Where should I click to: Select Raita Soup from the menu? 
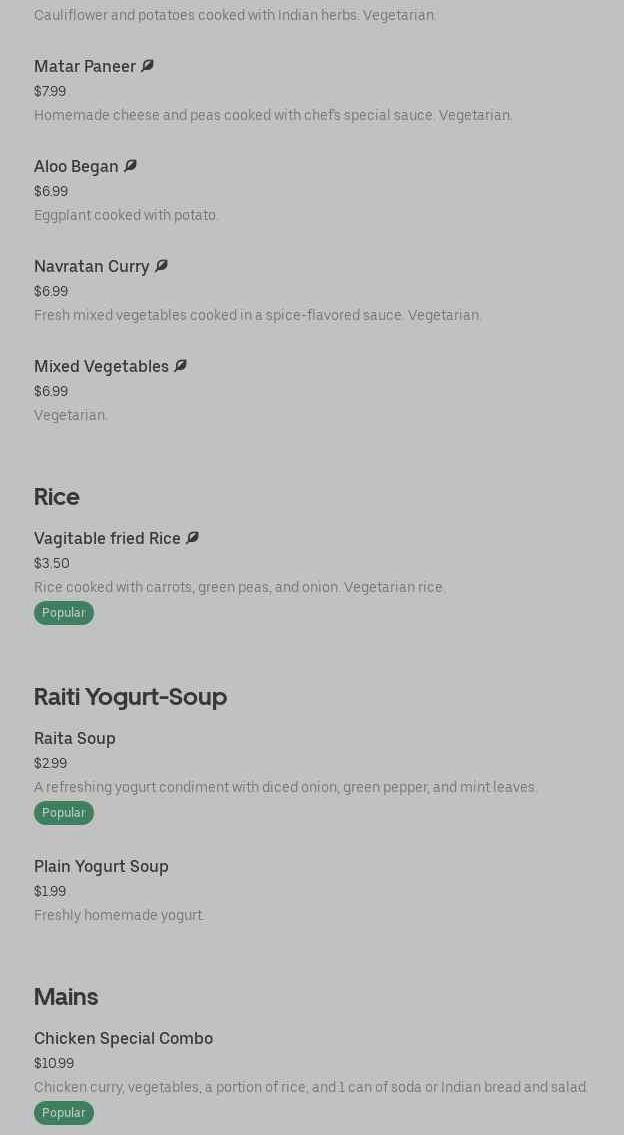pos(75,739)
